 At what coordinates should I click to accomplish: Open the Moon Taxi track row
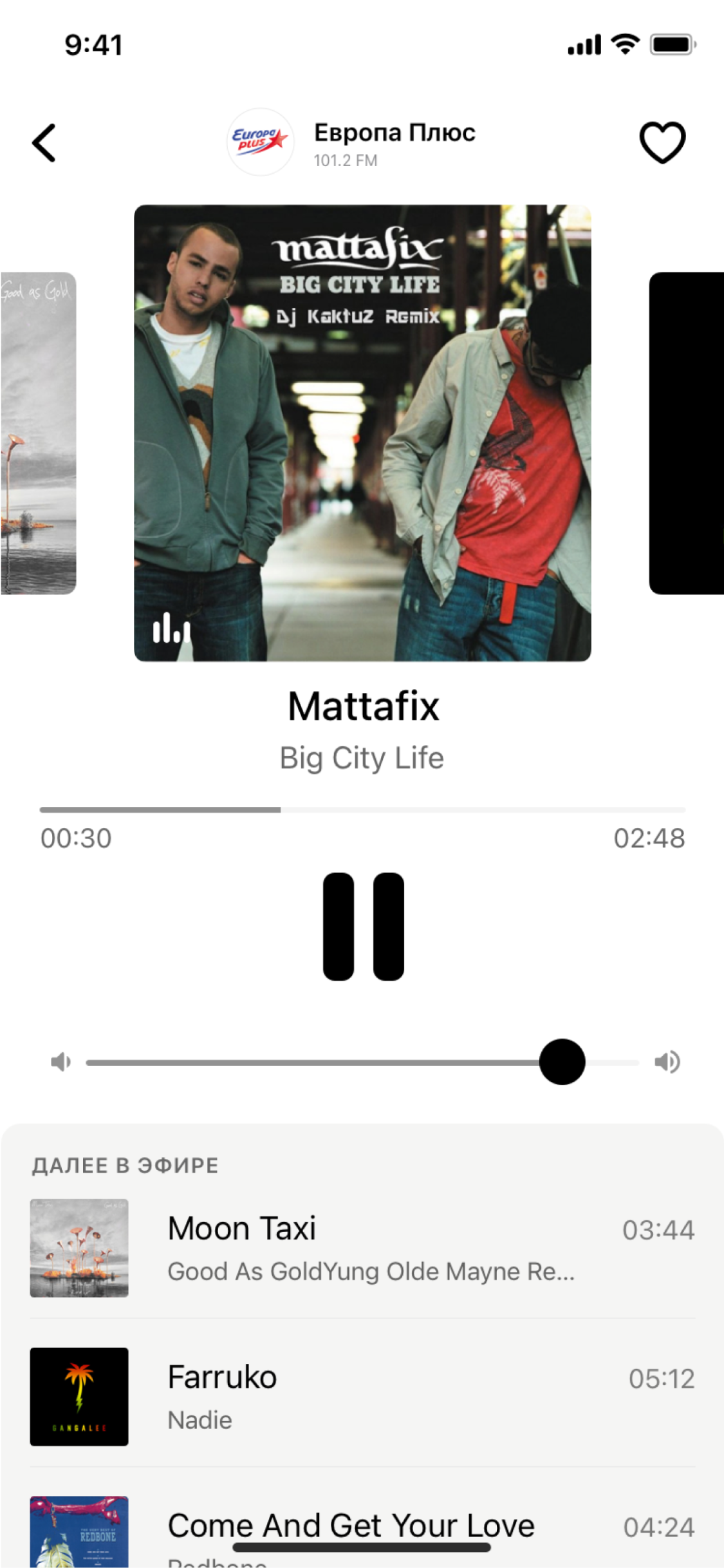pyautogui.click(x=362, y=1247)
